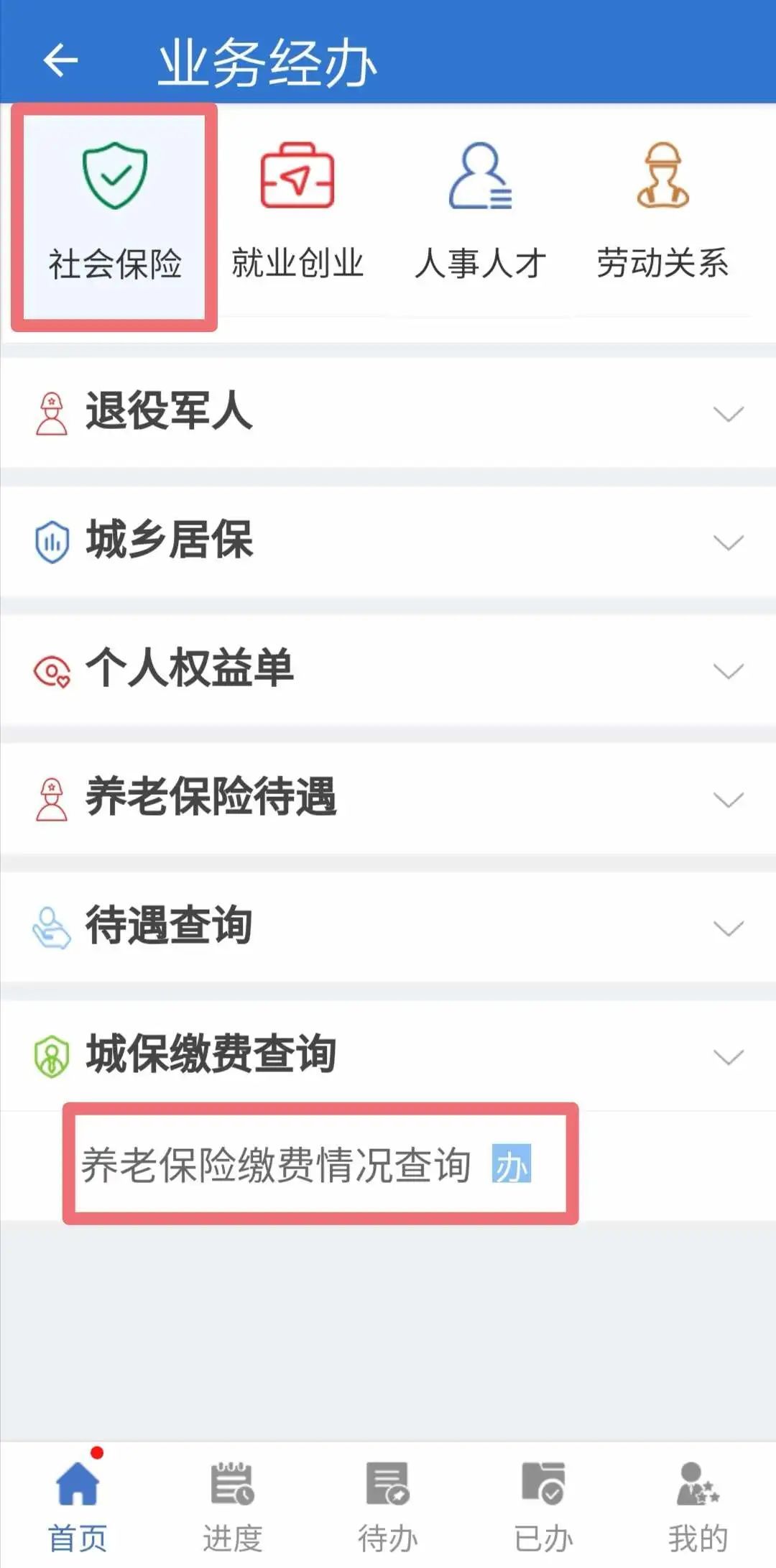Go back using the top arrow
Viewport: 776px width, 1568px height.
[x=60, y=60]
